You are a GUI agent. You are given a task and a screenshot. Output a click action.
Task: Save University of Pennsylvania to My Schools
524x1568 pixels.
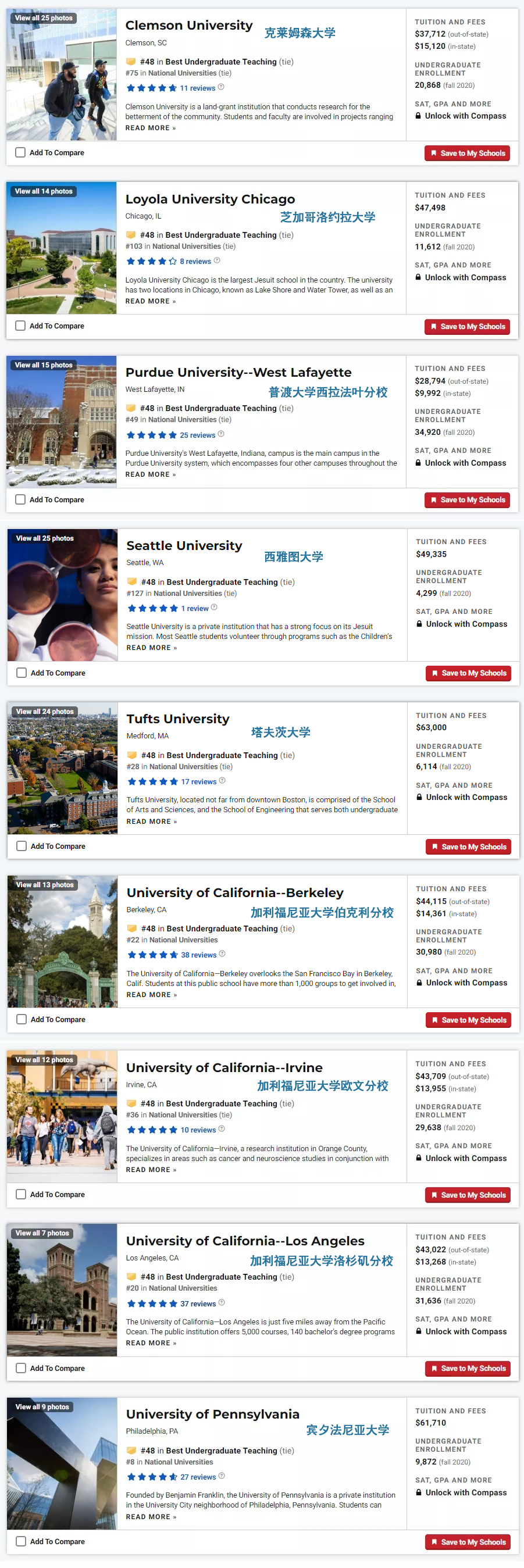(x=468, y=1542)
